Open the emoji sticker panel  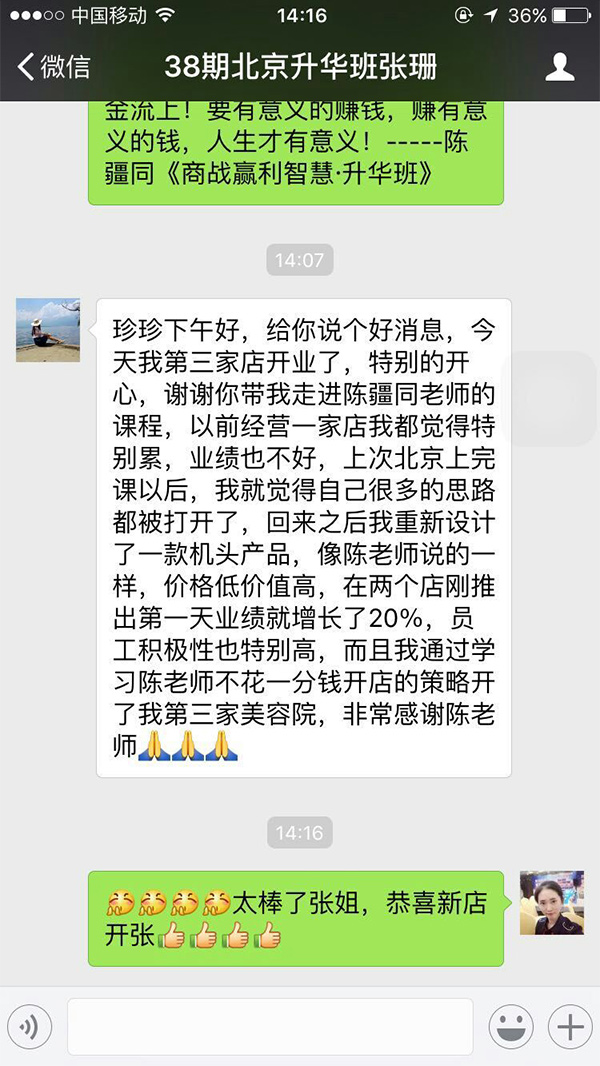point(511,1027)
